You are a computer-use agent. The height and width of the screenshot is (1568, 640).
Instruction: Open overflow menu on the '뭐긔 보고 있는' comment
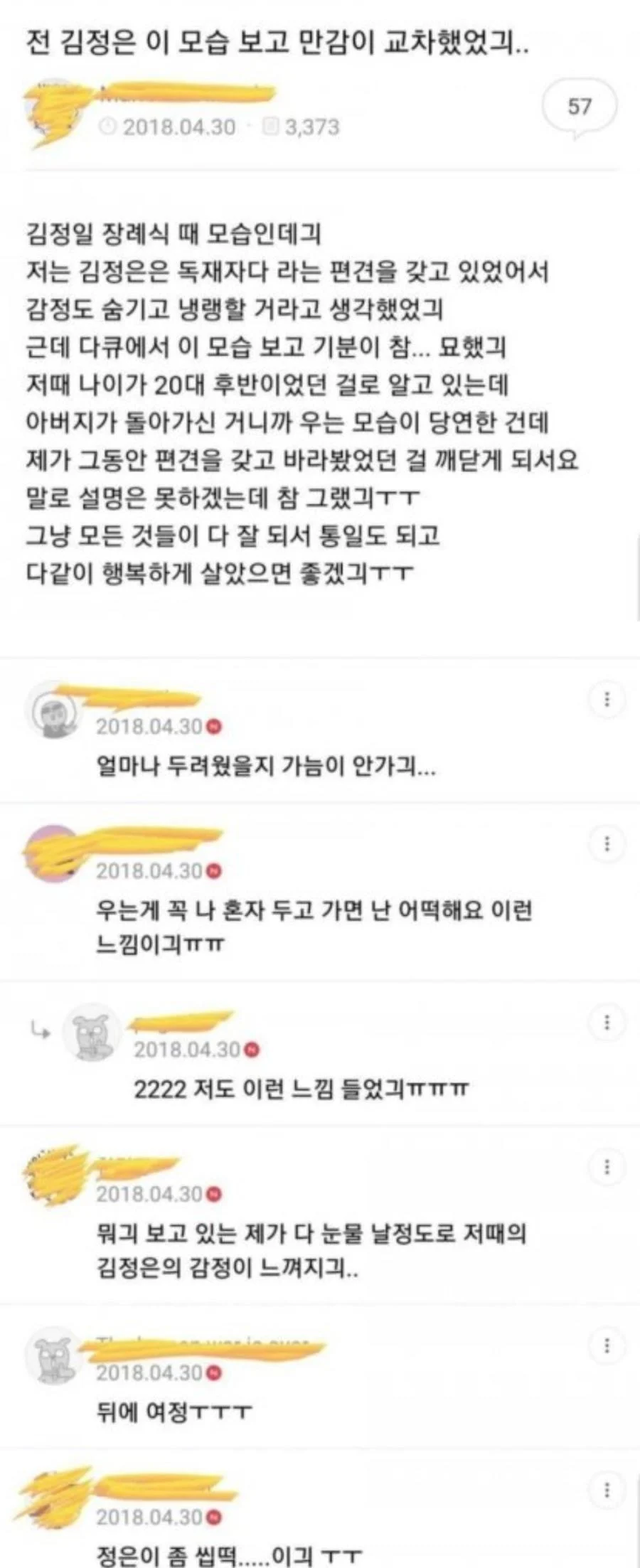point(607,1167)
